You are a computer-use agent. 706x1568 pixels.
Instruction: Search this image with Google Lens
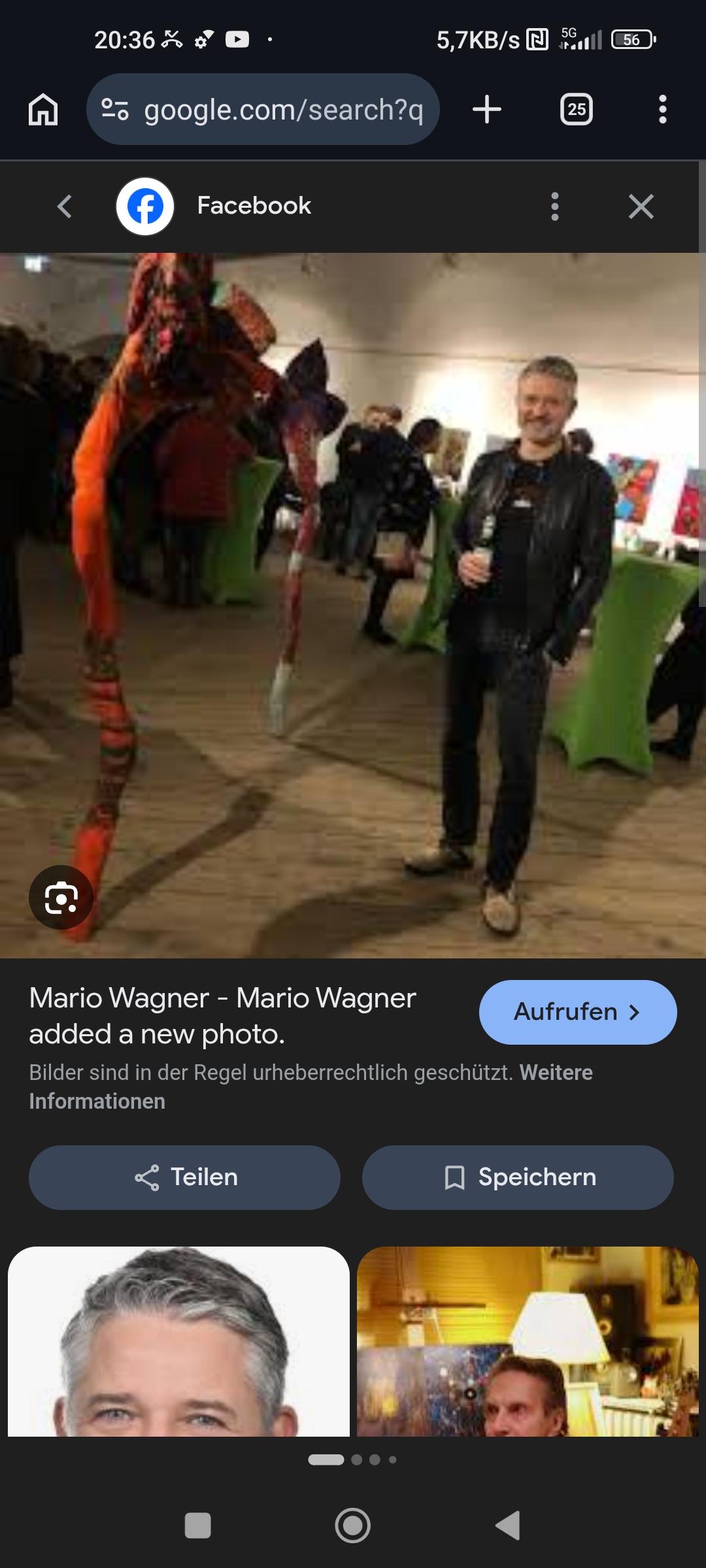(x=61, y=897)
